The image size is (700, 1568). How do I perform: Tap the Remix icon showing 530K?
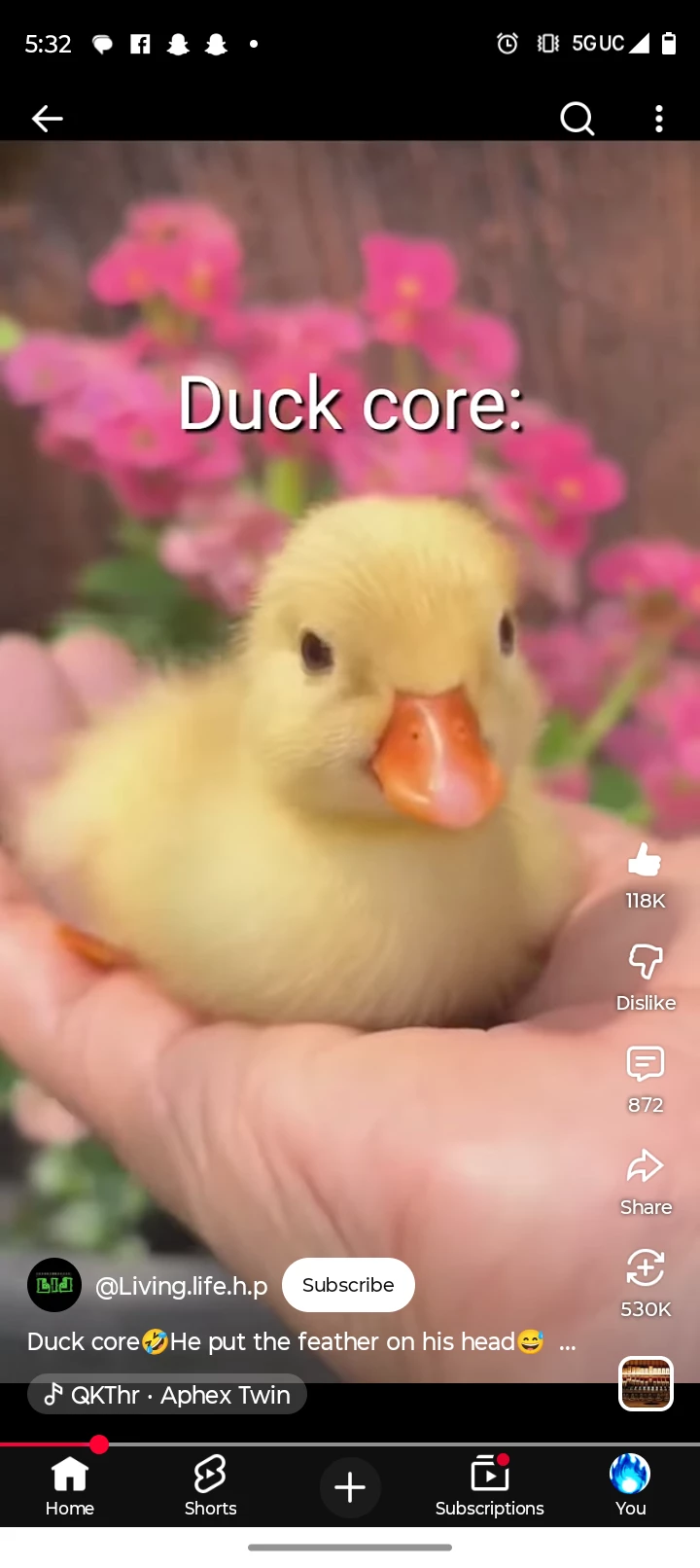(x=645, y=1268)
